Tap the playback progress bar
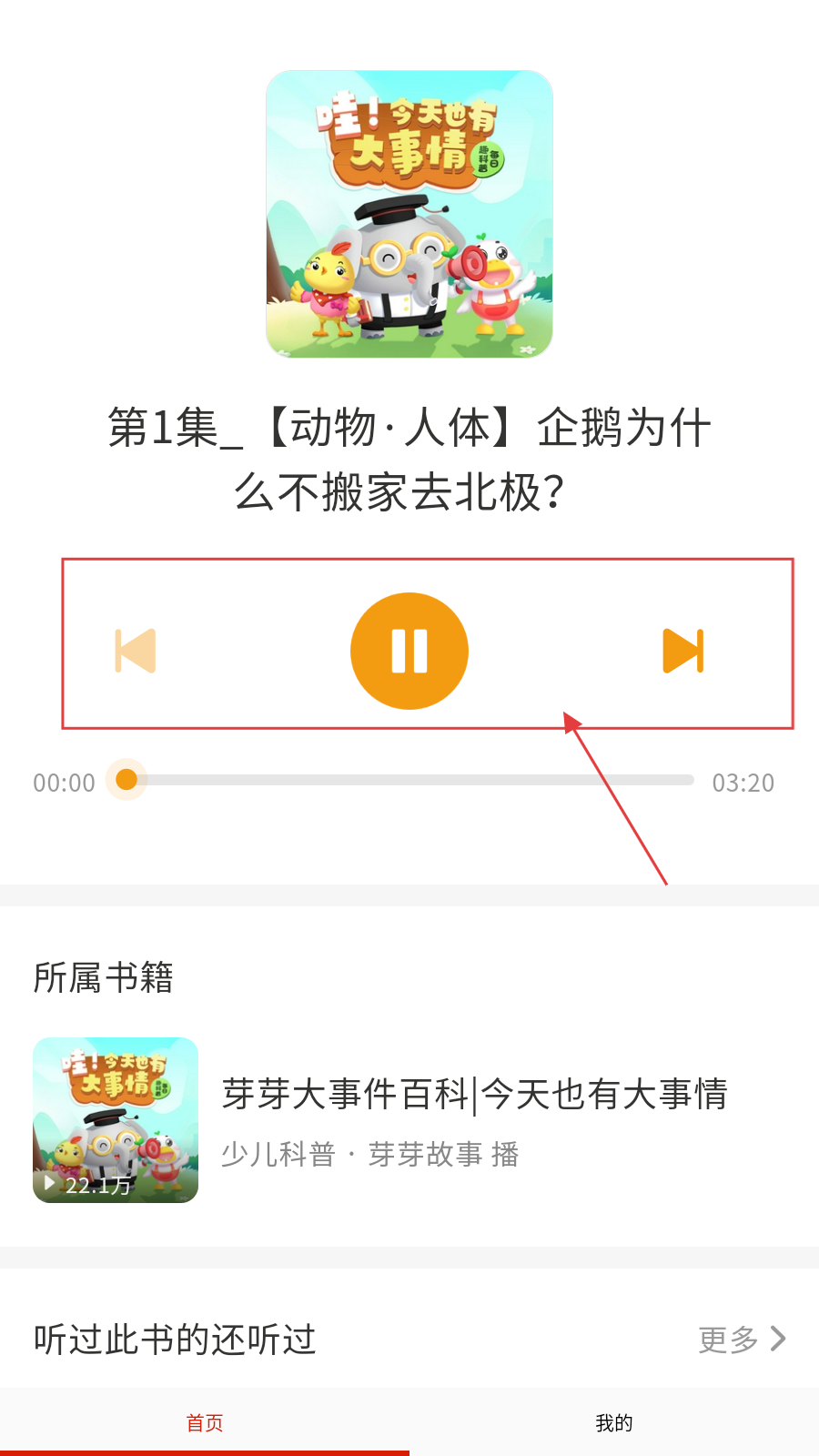This screenshot has height=1456, width=819. pos(409,780)
